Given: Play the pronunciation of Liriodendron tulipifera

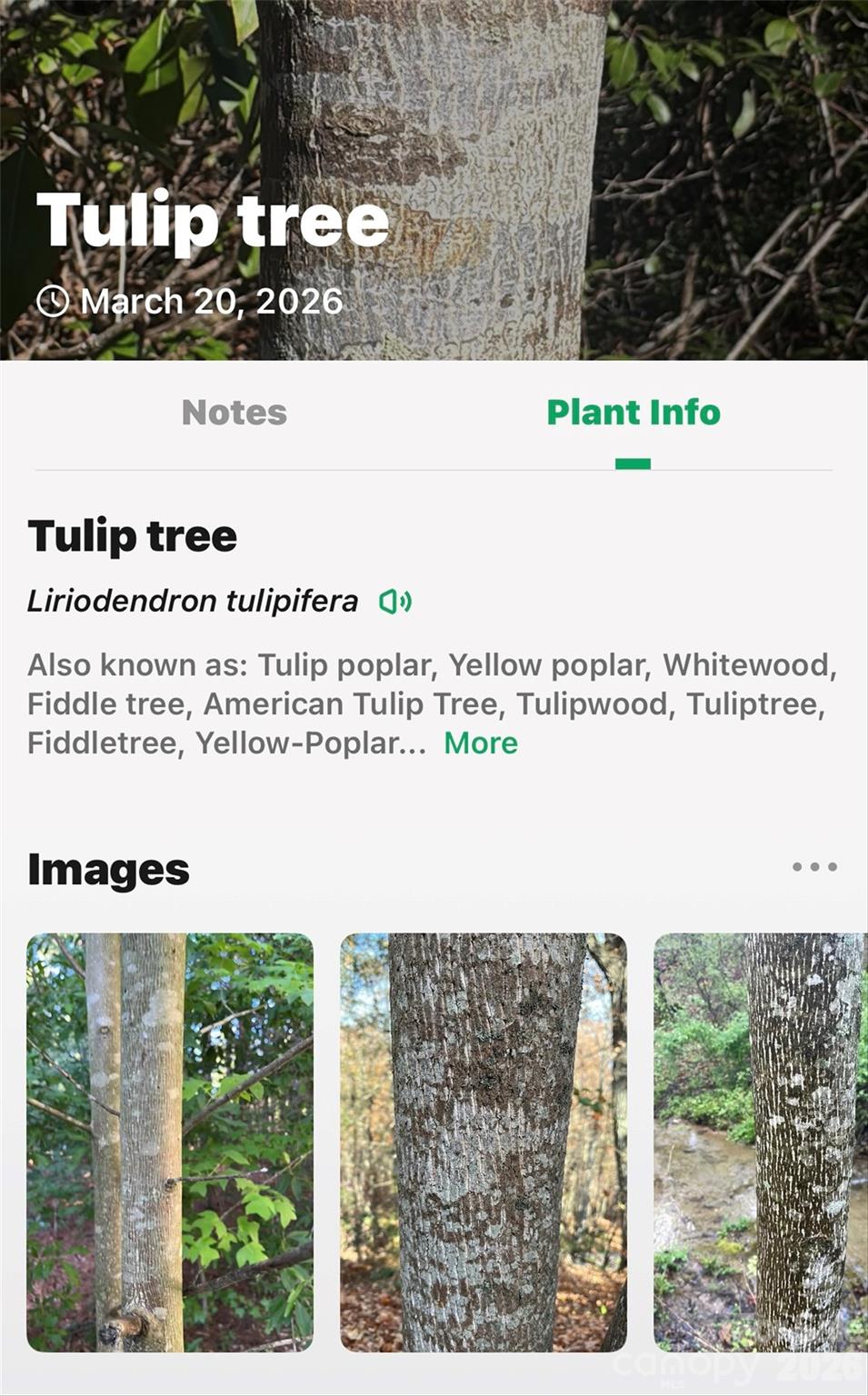Looking at the screenshot, I should (394, 601).
